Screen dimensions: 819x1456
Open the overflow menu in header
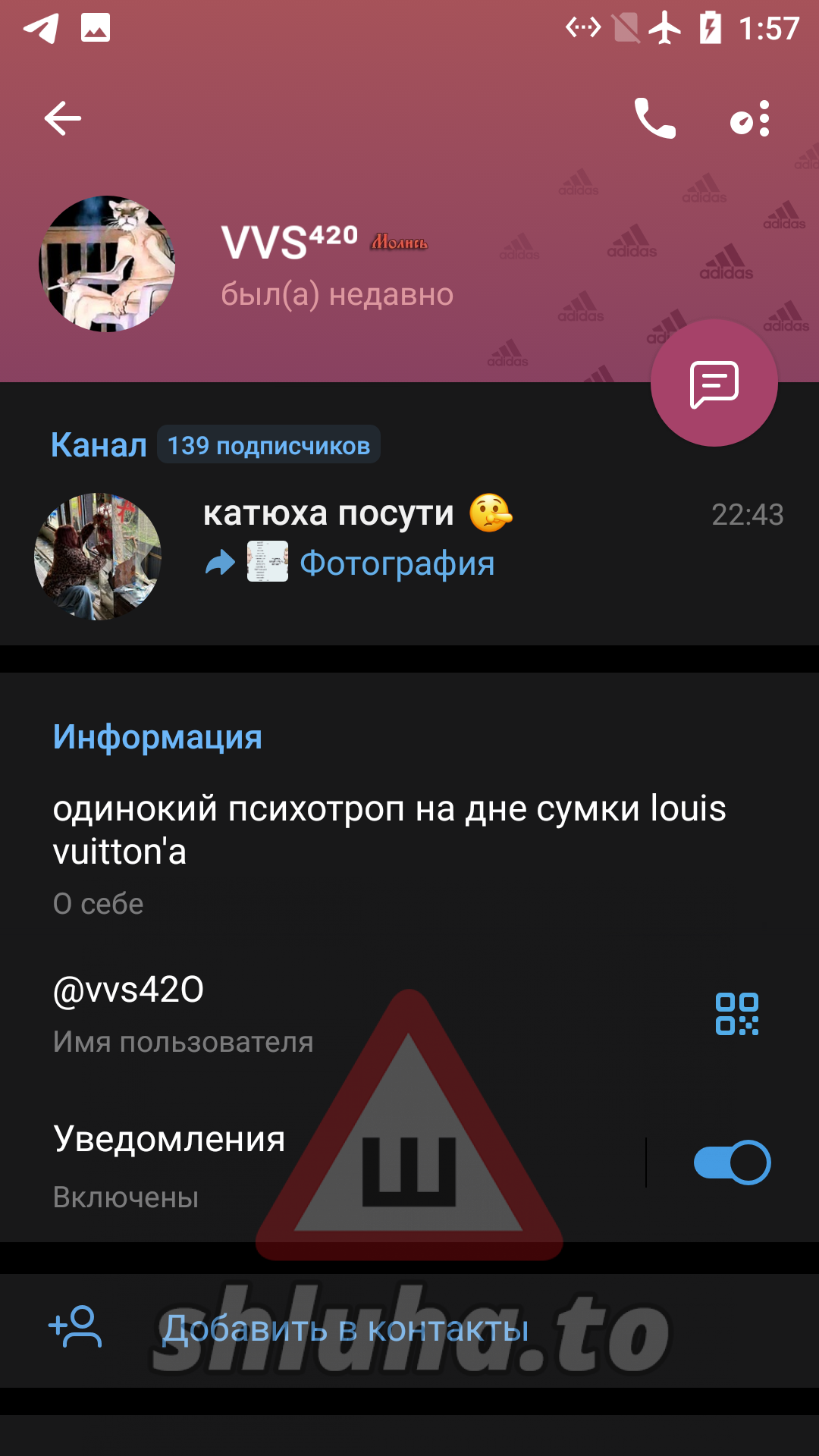pos(751,118)
